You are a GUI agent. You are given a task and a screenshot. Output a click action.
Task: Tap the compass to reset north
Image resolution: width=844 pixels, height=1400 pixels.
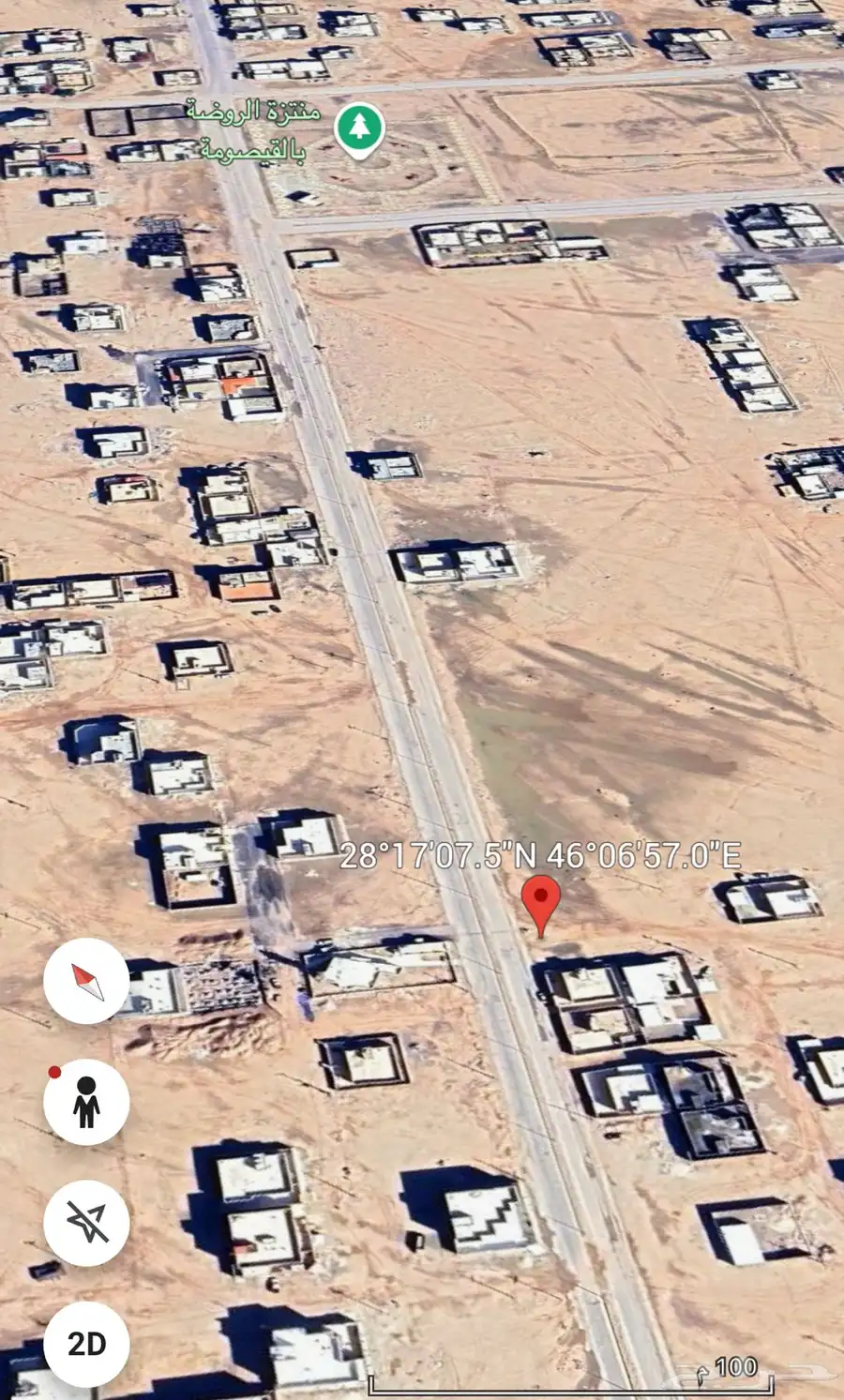tap(86, 981)
